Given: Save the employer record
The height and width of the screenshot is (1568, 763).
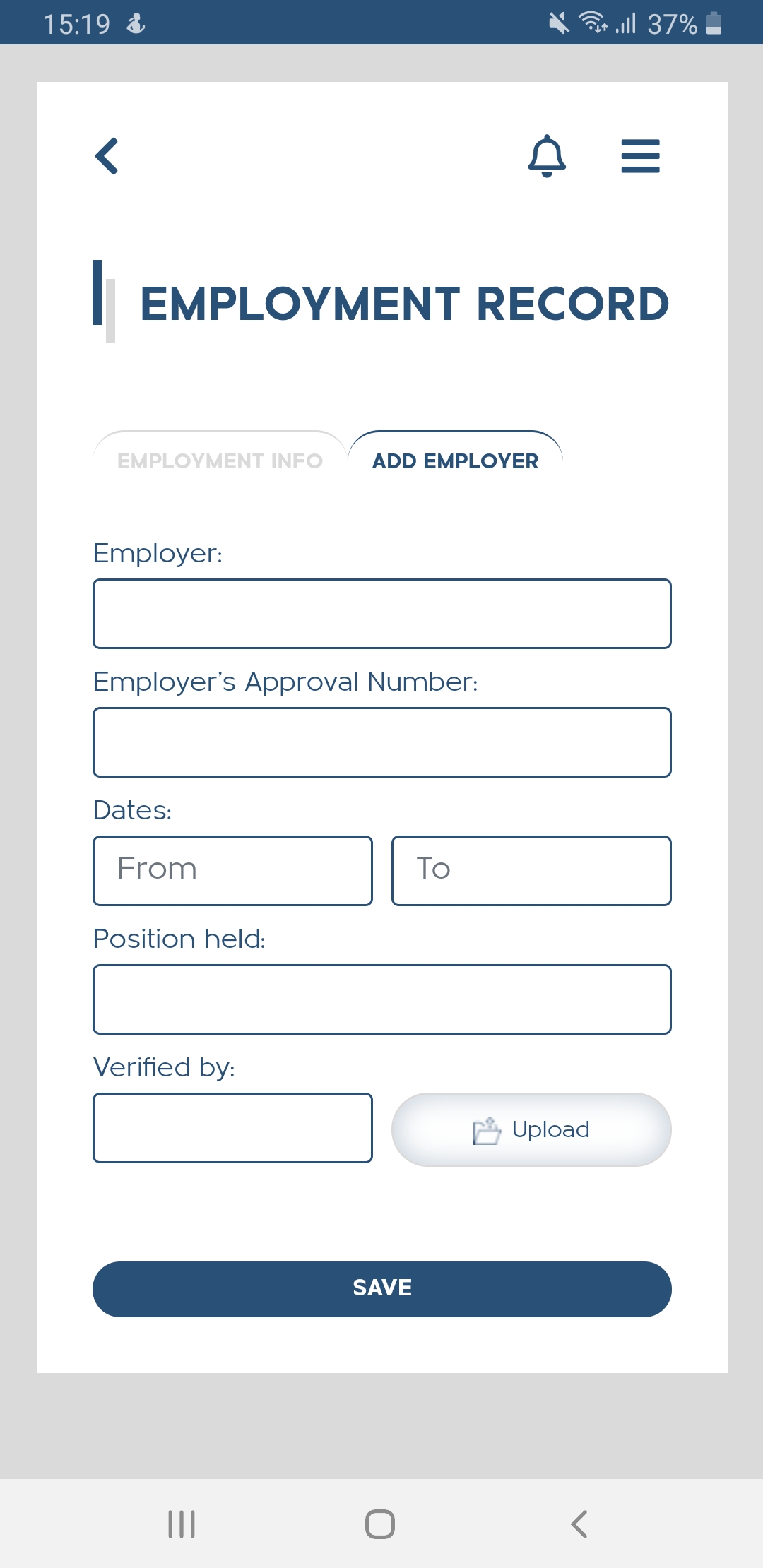Looking at the screenshot, I should click(381, 1289).
